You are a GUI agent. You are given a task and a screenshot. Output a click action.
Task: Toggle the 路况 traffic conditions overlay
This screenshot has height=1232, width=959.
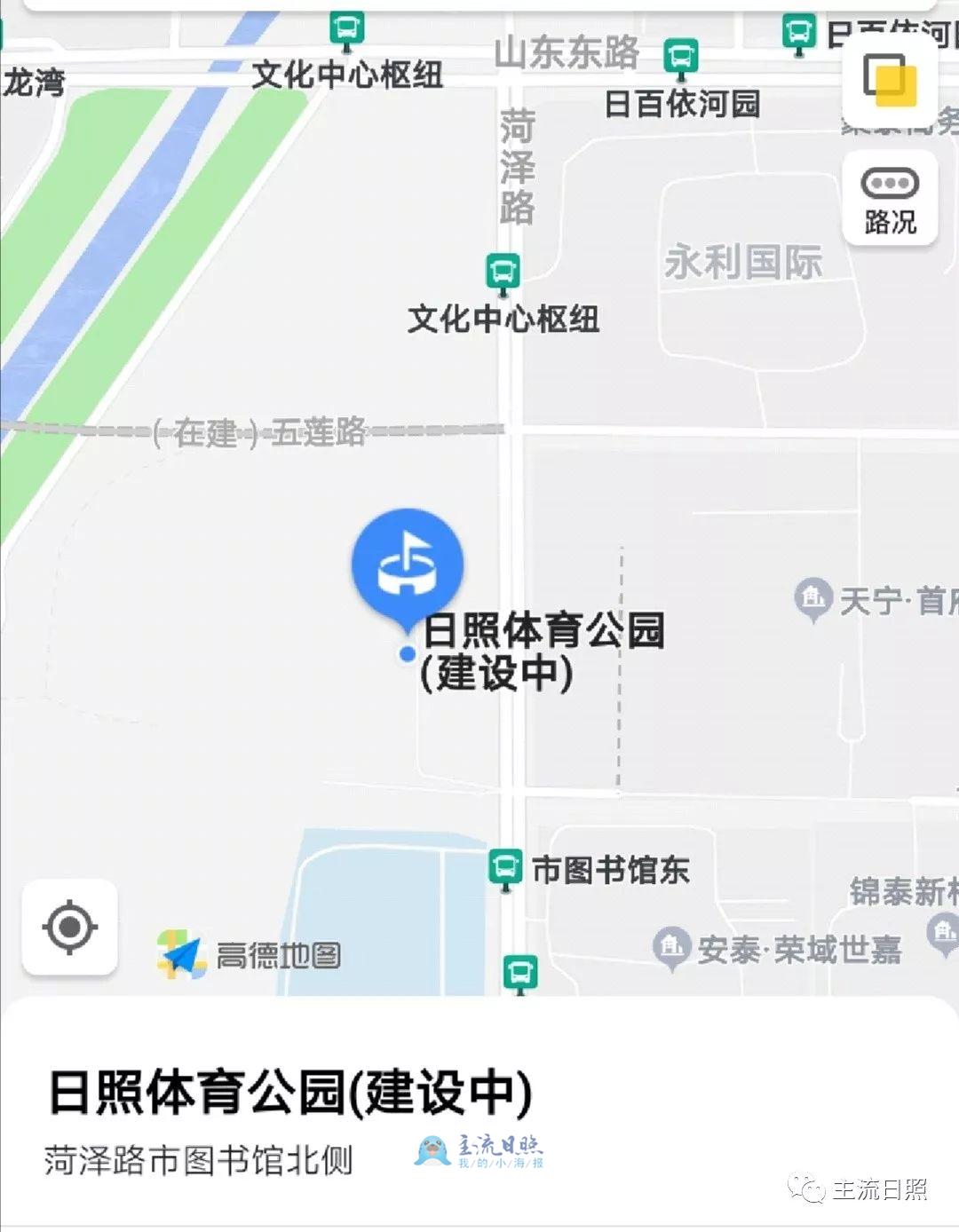pyautogui.click(x=889, y=198)
